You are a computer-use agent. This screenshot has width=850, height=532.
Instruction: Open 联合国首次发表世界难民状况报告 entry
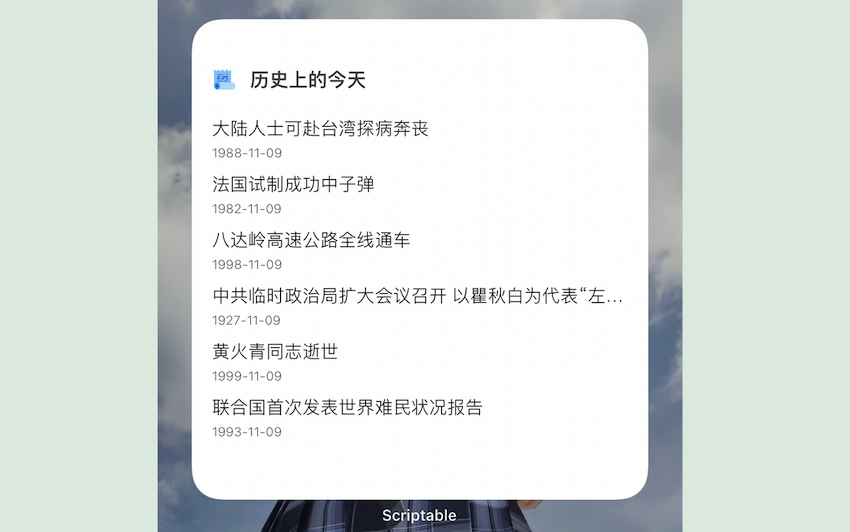[347, 408]
